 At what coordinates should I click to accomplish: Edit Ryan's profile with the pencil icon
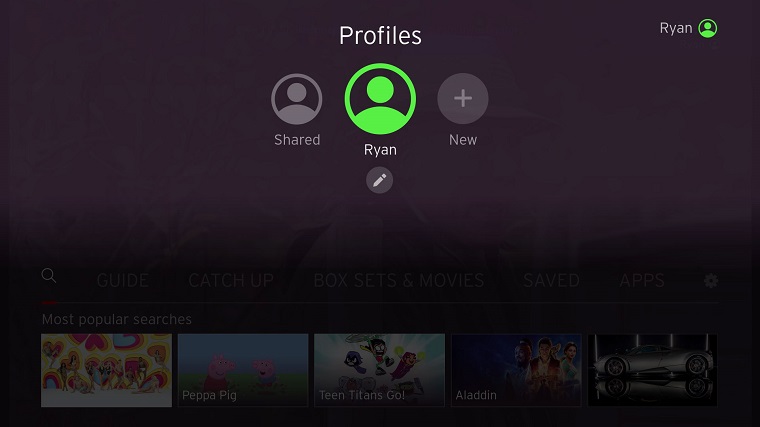click(x=379, y=180)
